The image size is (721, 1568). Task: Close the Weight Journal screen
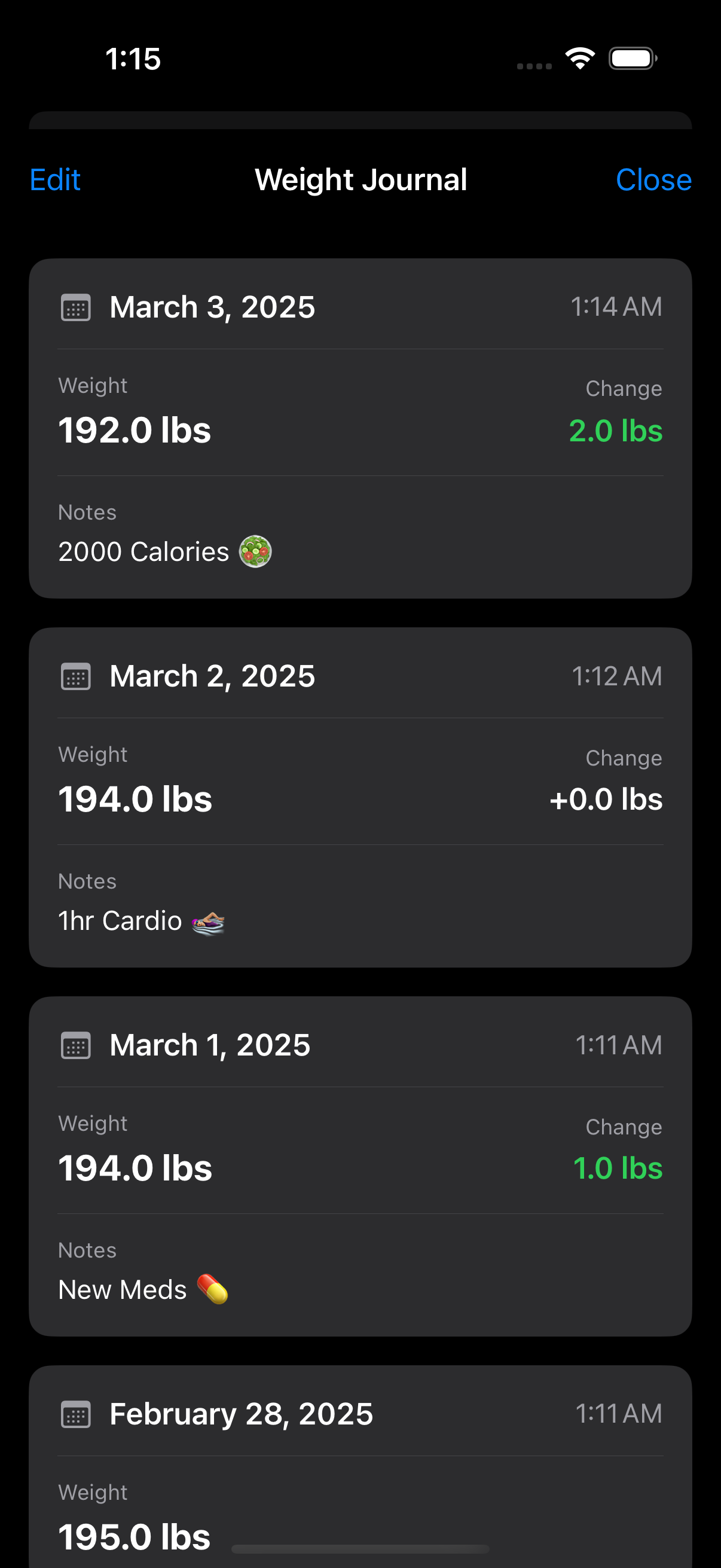tap(653, 179)
